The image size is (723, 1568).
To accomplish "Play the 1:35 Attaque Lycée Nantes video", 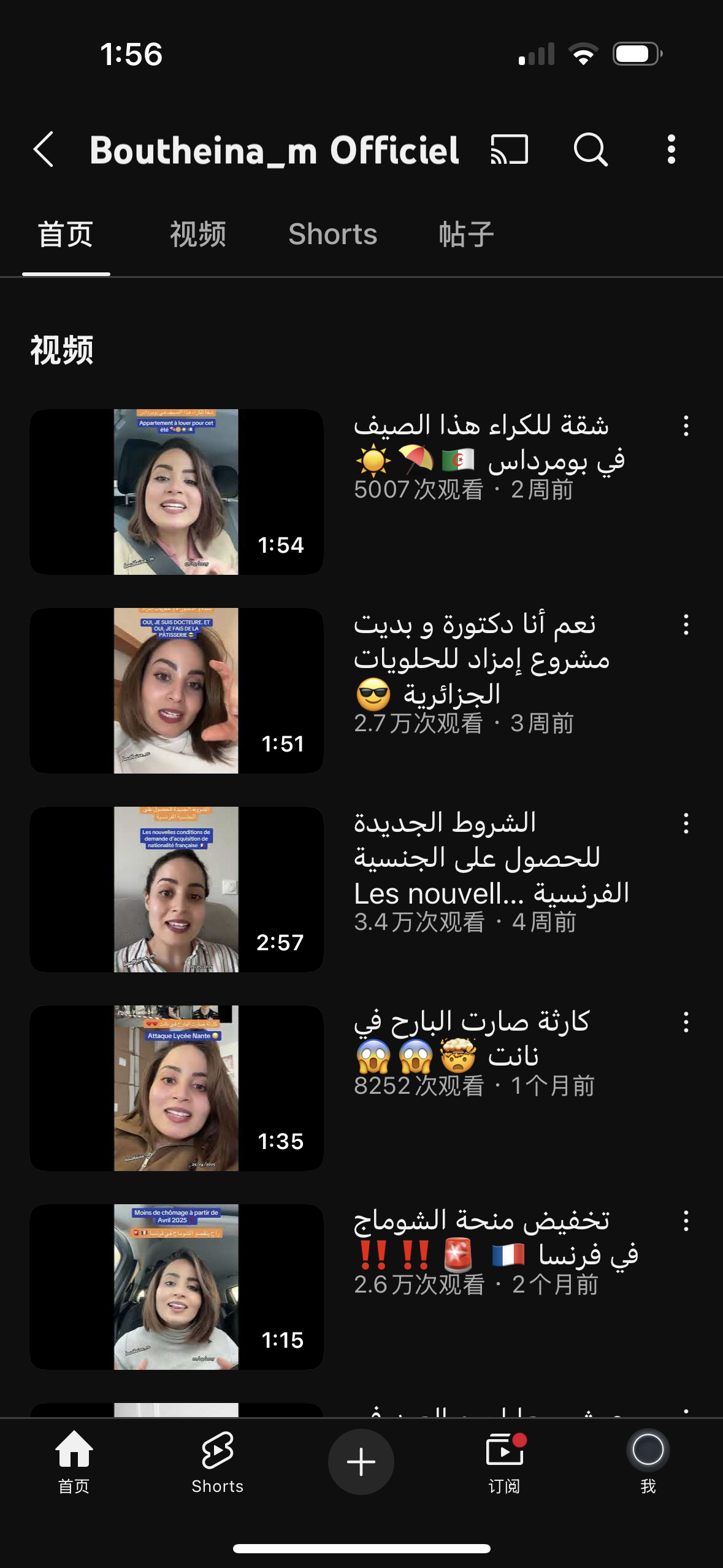I will pos(177,1088).
